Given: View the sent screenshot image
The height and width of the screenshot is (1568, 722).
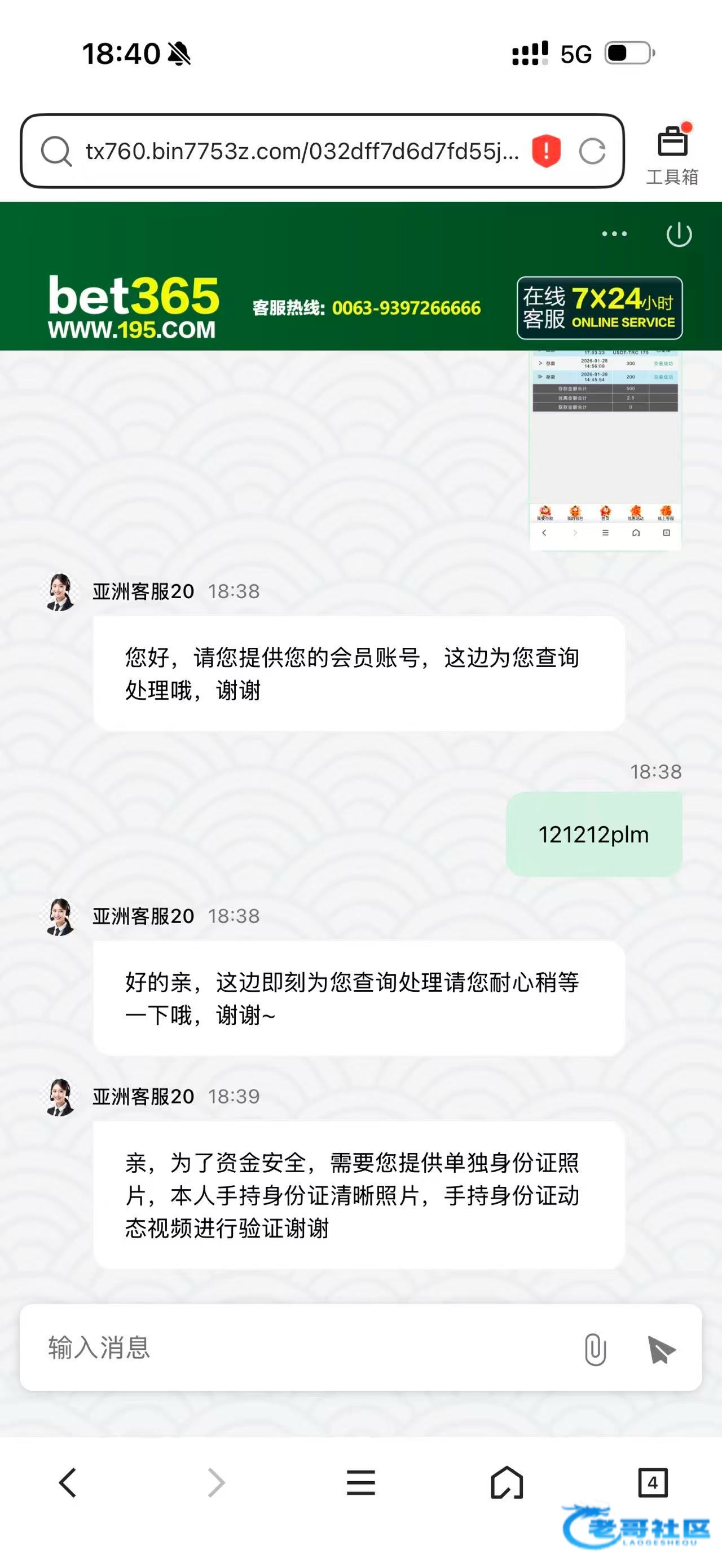Looking at the screenshot, I should (605, 449).
